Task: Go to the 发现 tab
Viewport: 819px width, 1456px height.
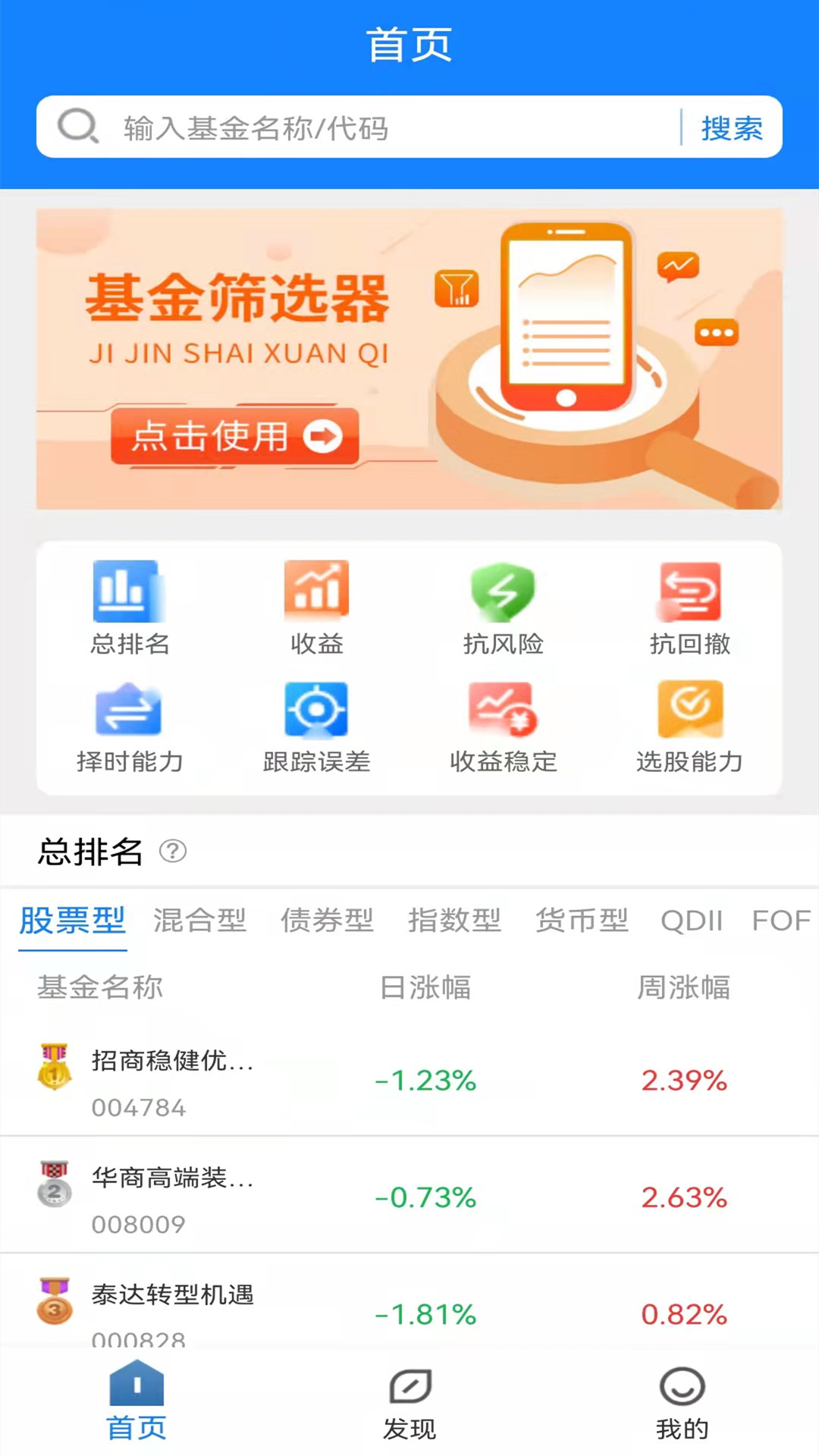Action: tap(409, 1403)
